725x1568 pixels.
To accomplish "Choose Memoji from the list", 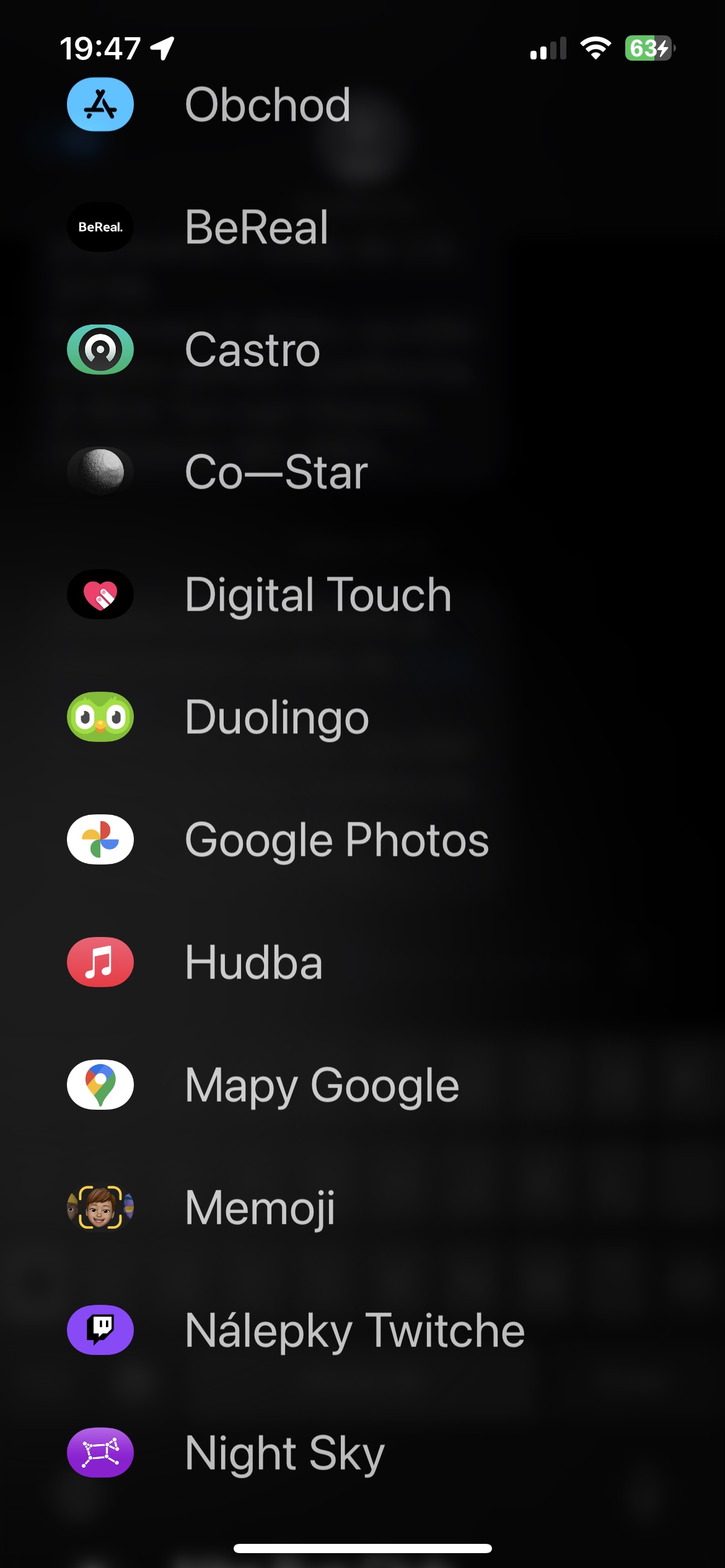I will click(260, 1208).
